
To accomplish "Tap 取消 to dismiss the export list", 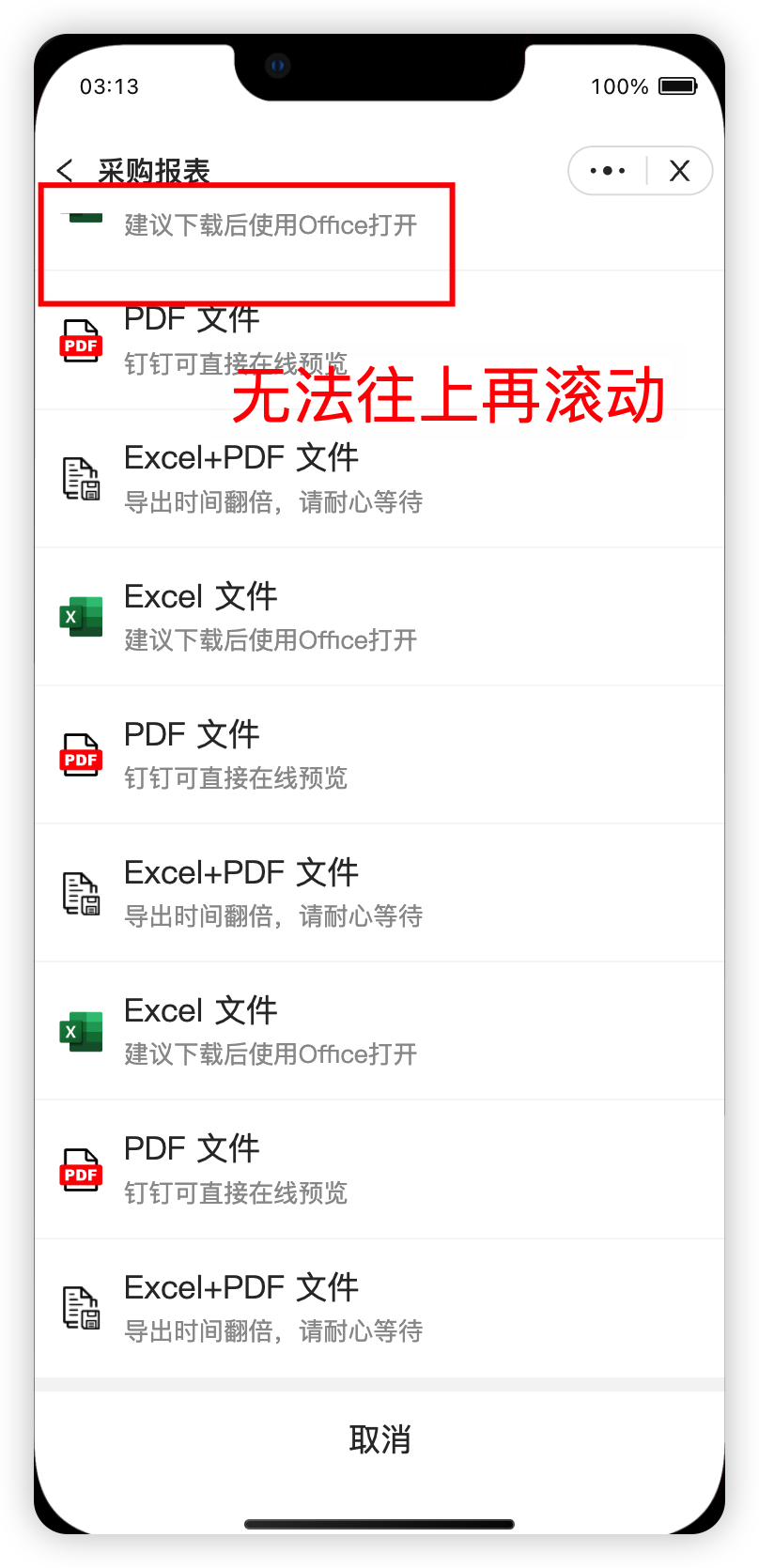I will (x=379, y=1438).
